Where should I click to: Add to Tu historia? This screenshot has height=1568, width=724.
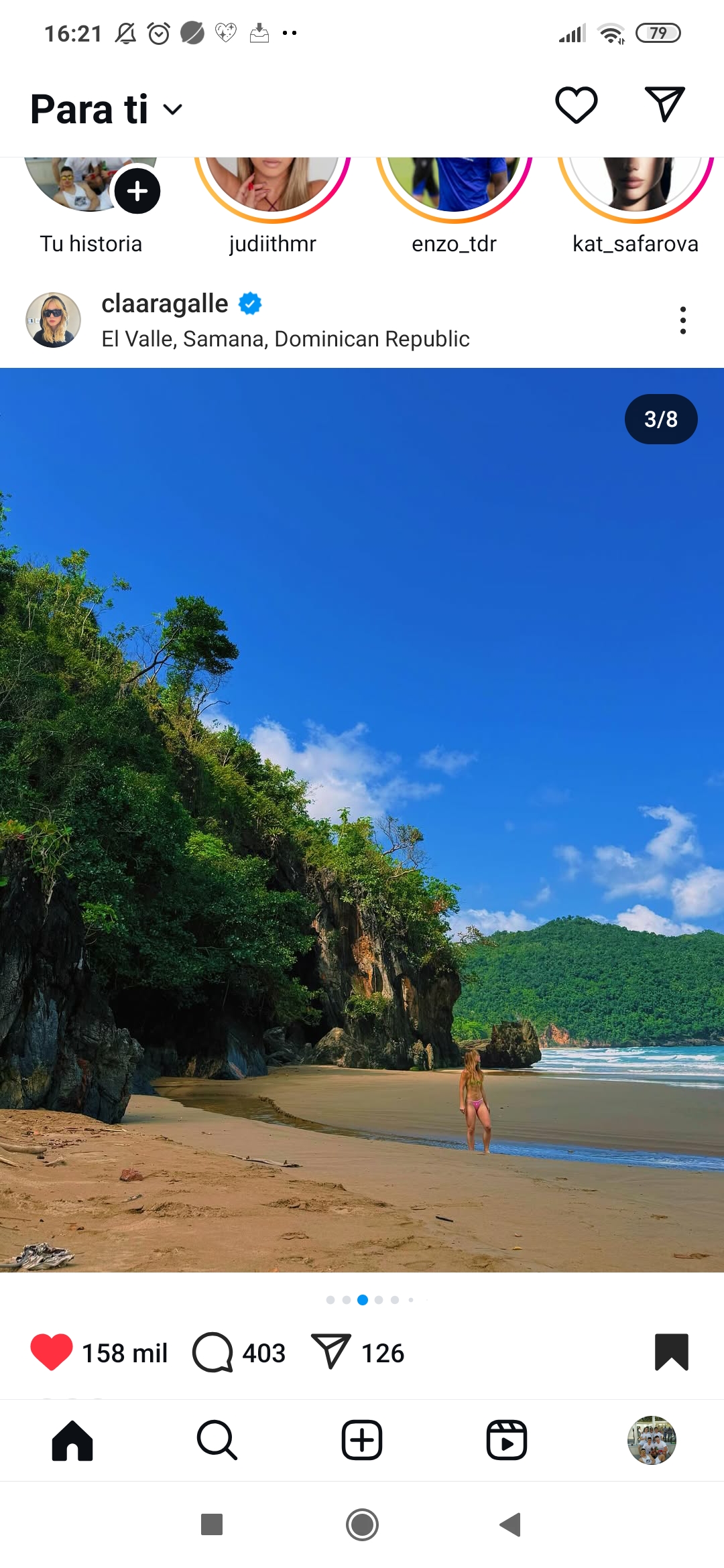tap(137, 191)
